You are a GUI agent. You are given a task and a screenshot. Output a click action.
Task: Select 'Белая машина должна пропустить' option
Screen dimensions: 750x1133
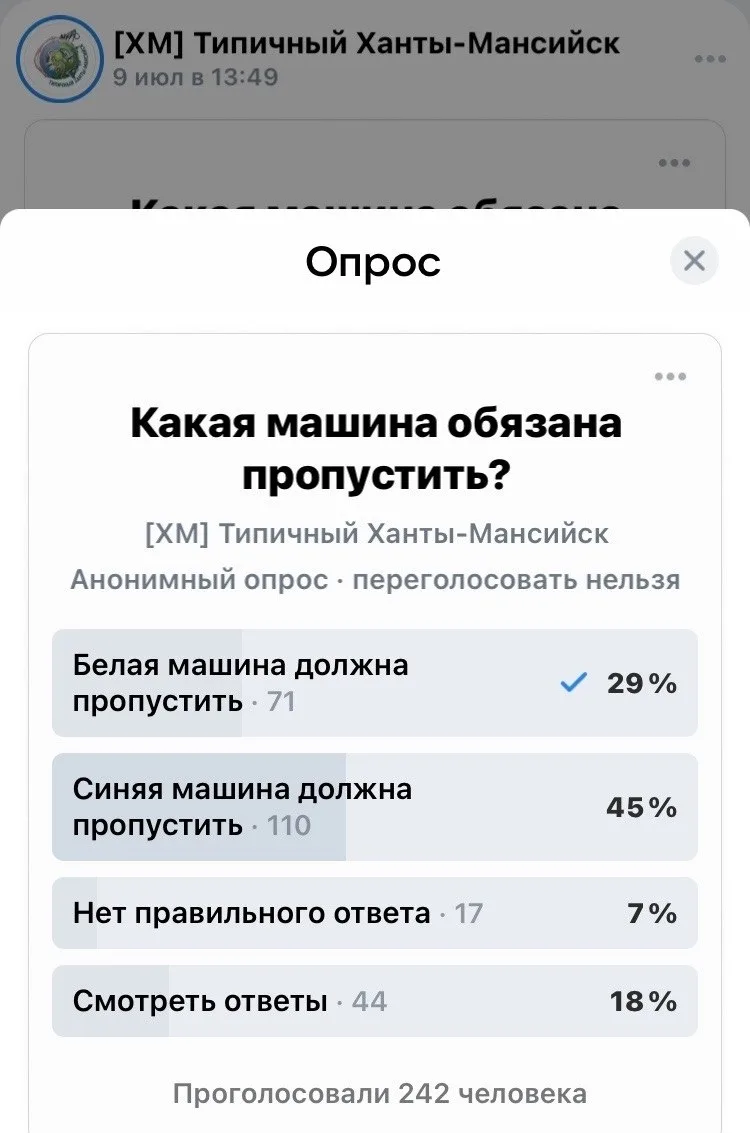coord(374,683)
